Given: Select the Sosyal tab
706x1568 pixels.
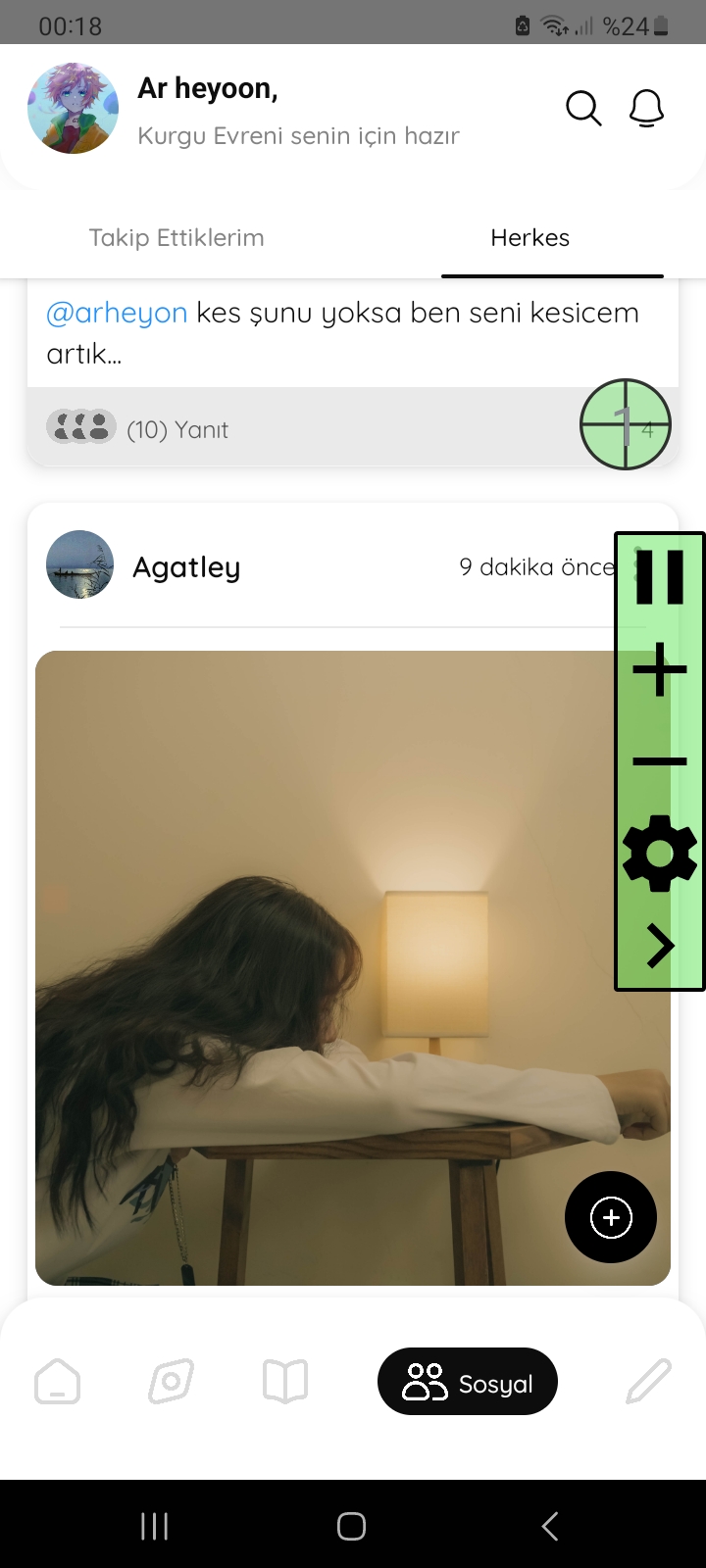Looking at the screenshot, I should coord(468,1382).
